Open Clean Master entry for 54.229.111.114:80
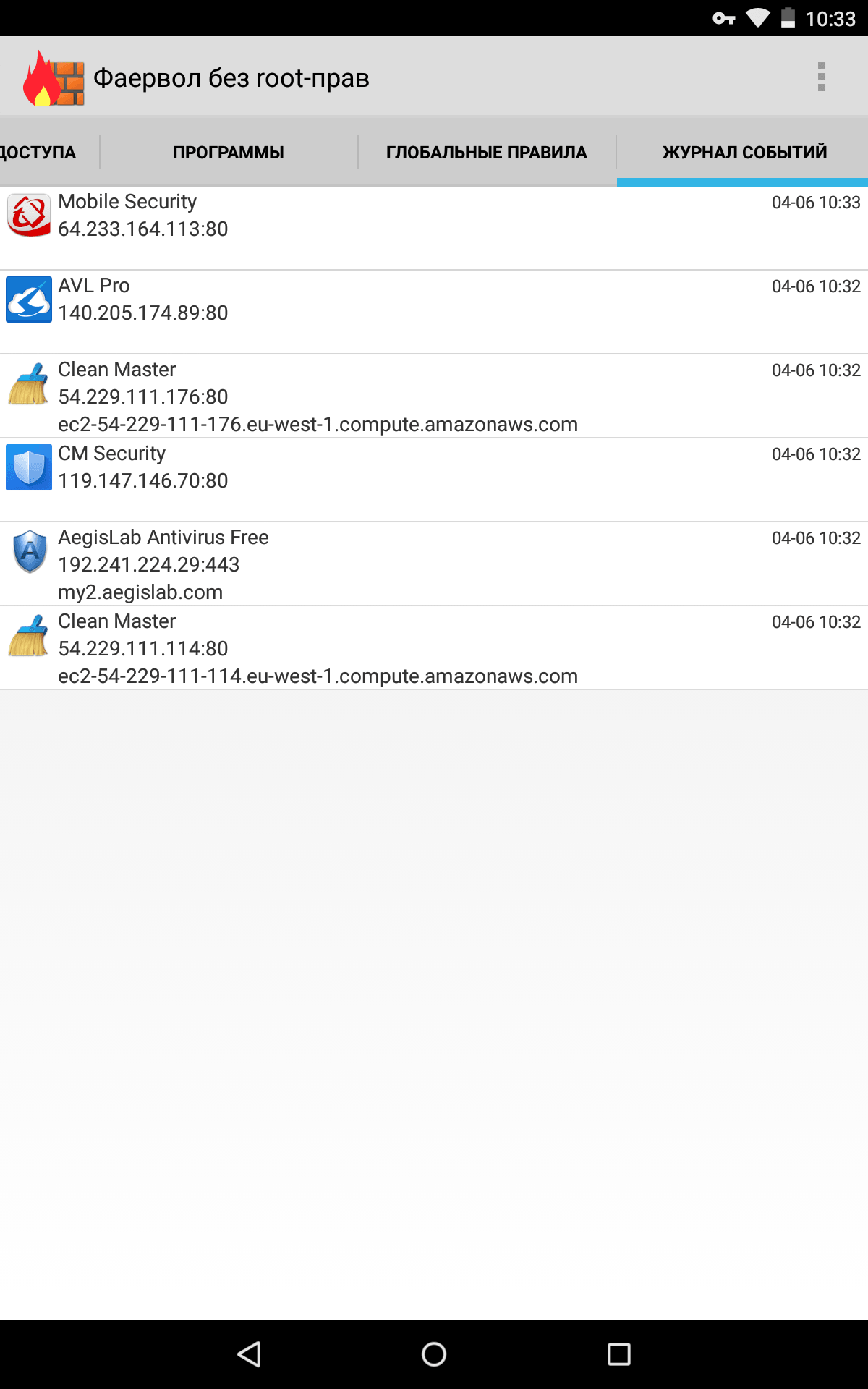The height and width of the screenshot is (1389, 868). tap(434, 647)
